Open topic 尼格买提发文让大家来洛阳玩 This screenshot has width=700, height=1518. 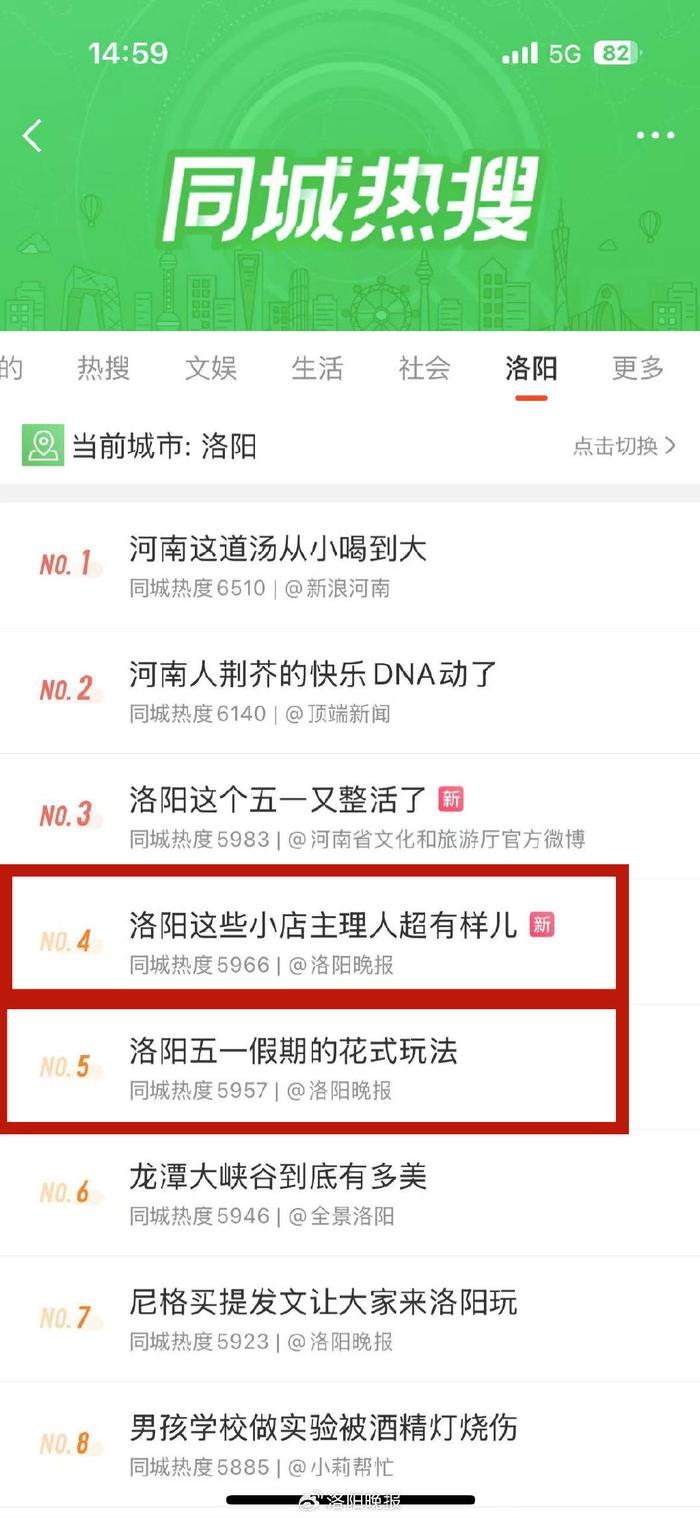[x=350, y=1319]
